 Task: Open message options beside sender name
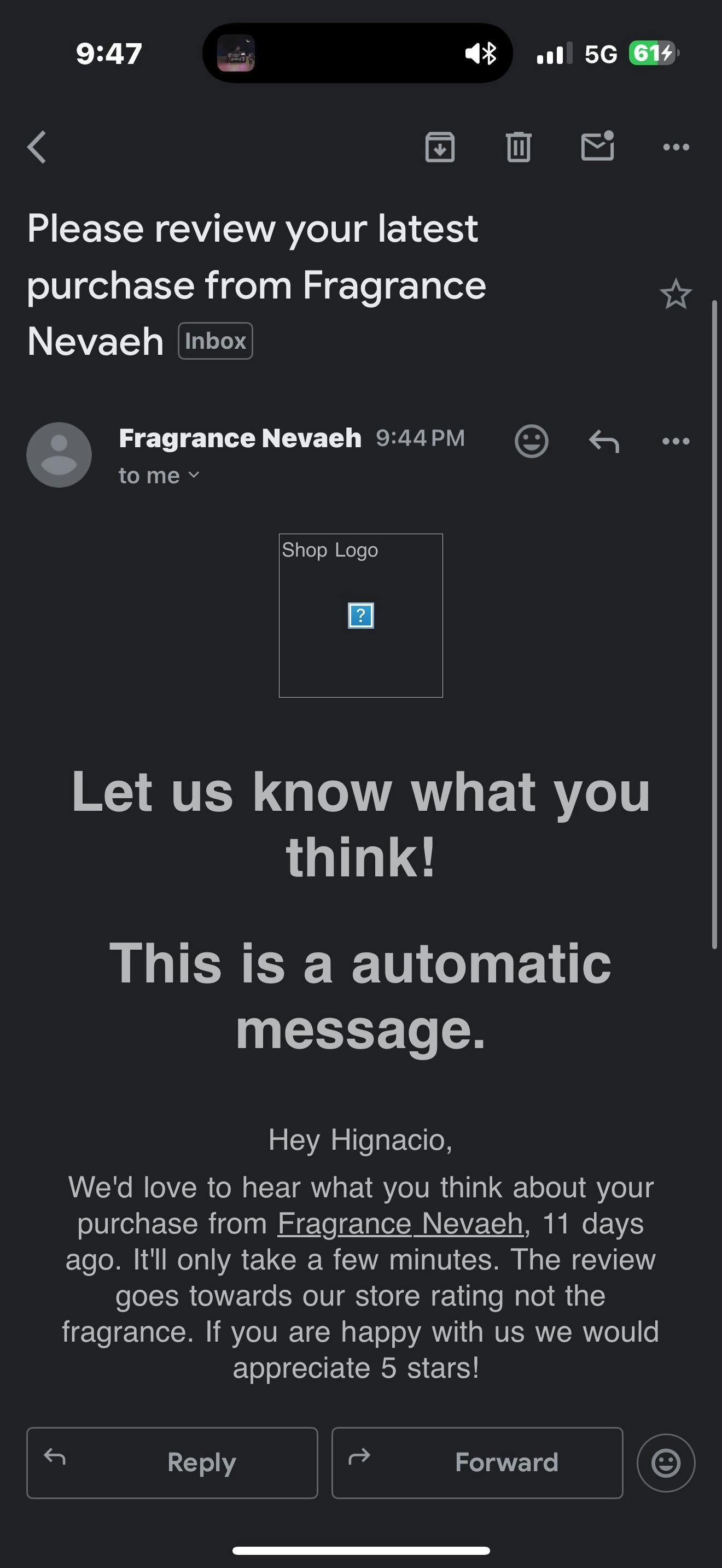[x=676, y=441]
